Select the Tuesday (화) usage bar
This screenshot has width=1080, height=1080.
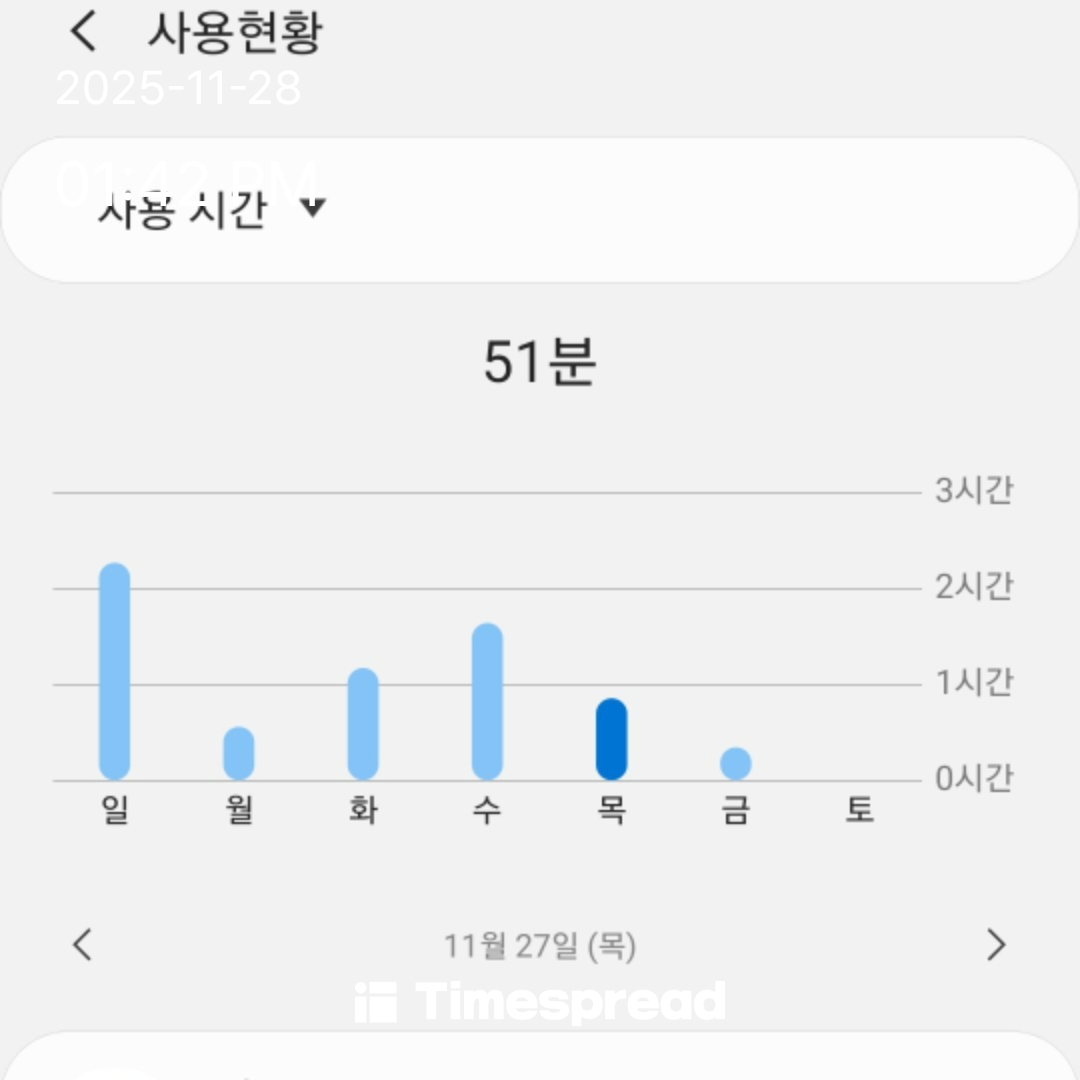(x=363, y=724)
